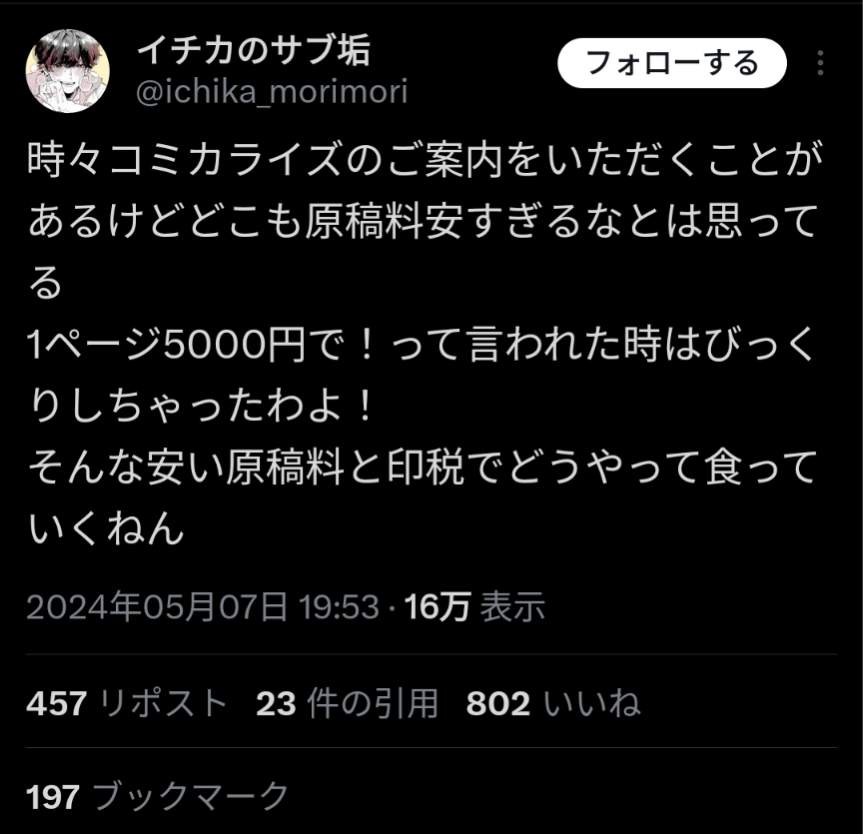The height and width of the screenshot is (834, 863).
Task: View the 802 いいね list
Action: (x=553, y=704)
